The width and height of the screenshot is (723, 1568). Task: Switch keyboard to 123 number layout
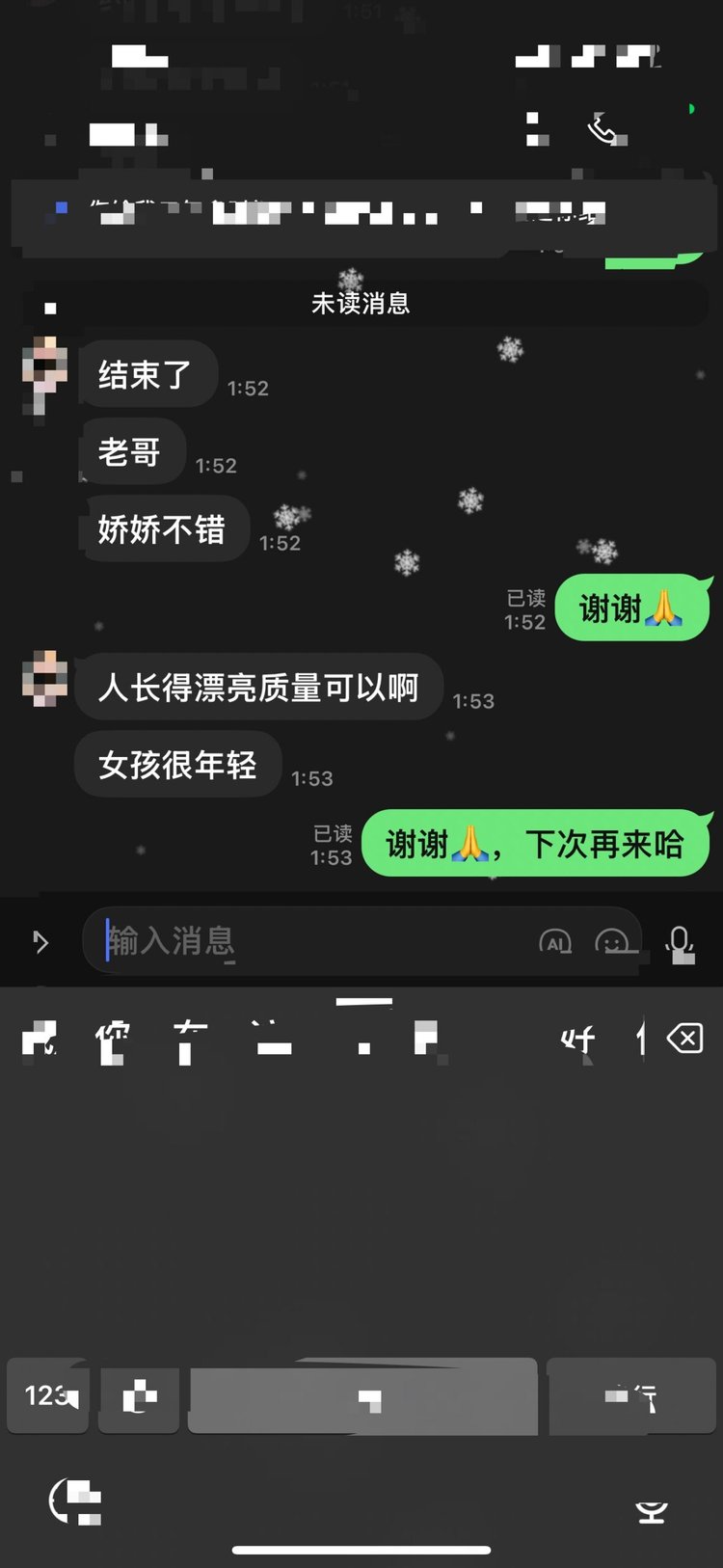48,1394
